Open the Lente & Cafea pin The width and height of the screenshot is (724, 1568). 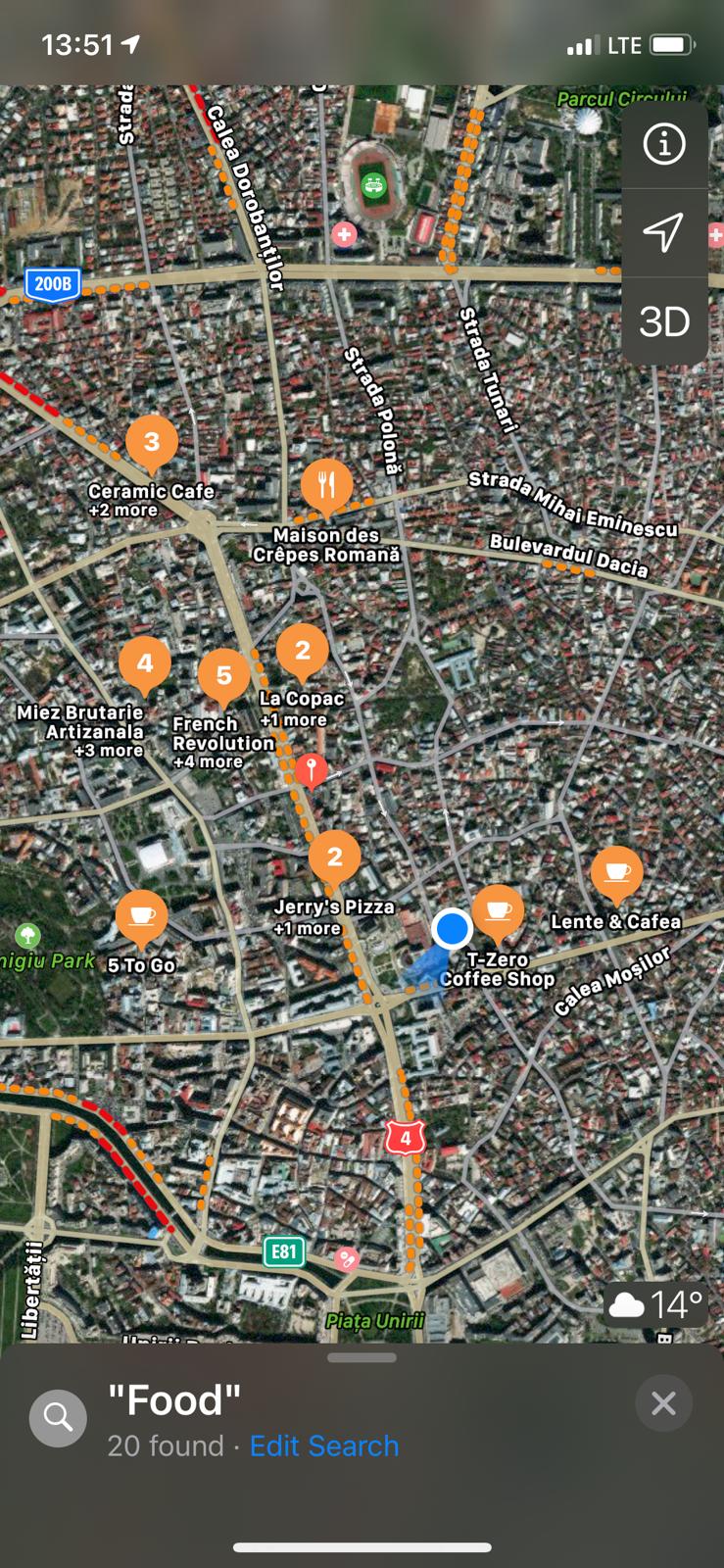pyautogui.click(x=617, y=872)
